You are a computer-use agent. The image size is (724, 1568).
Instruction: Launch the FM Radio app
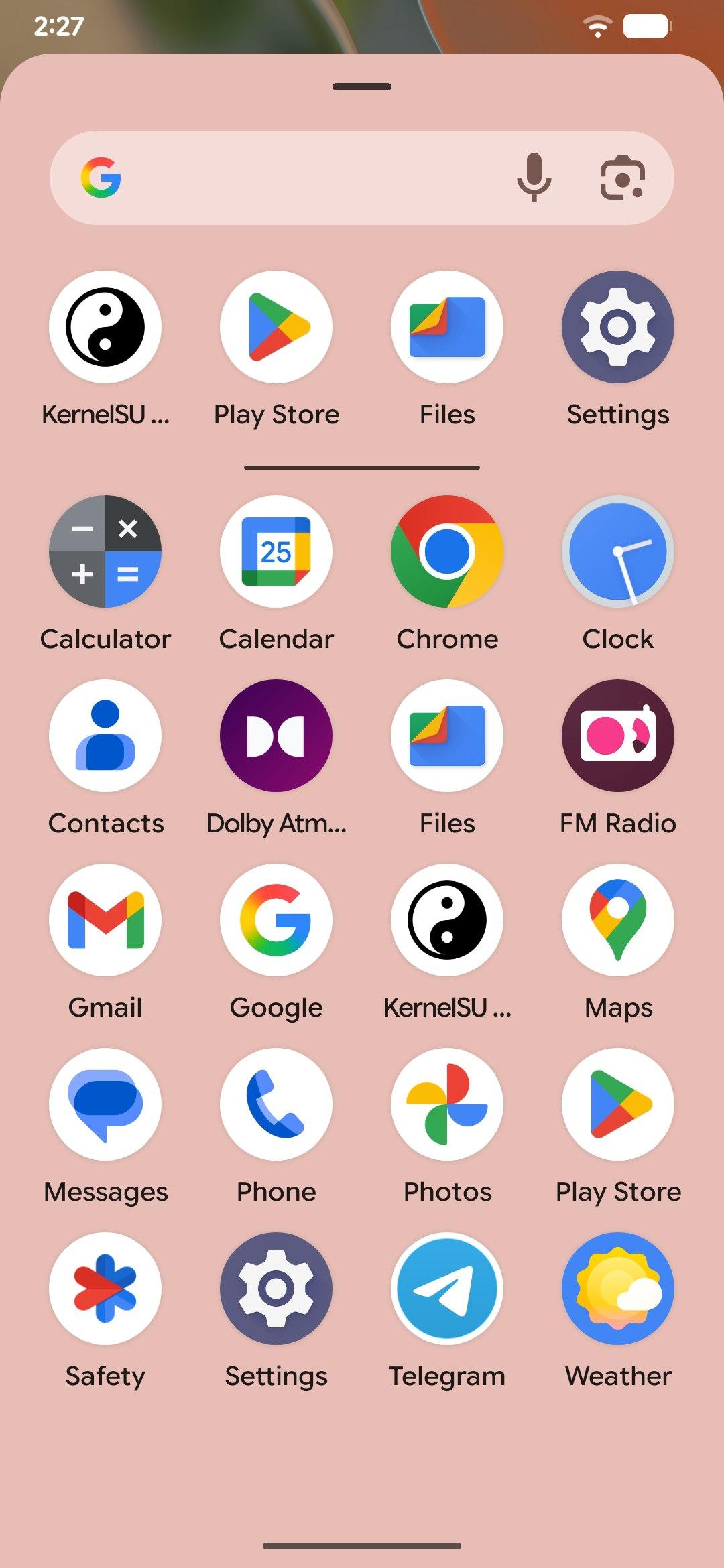pos(618,736)
